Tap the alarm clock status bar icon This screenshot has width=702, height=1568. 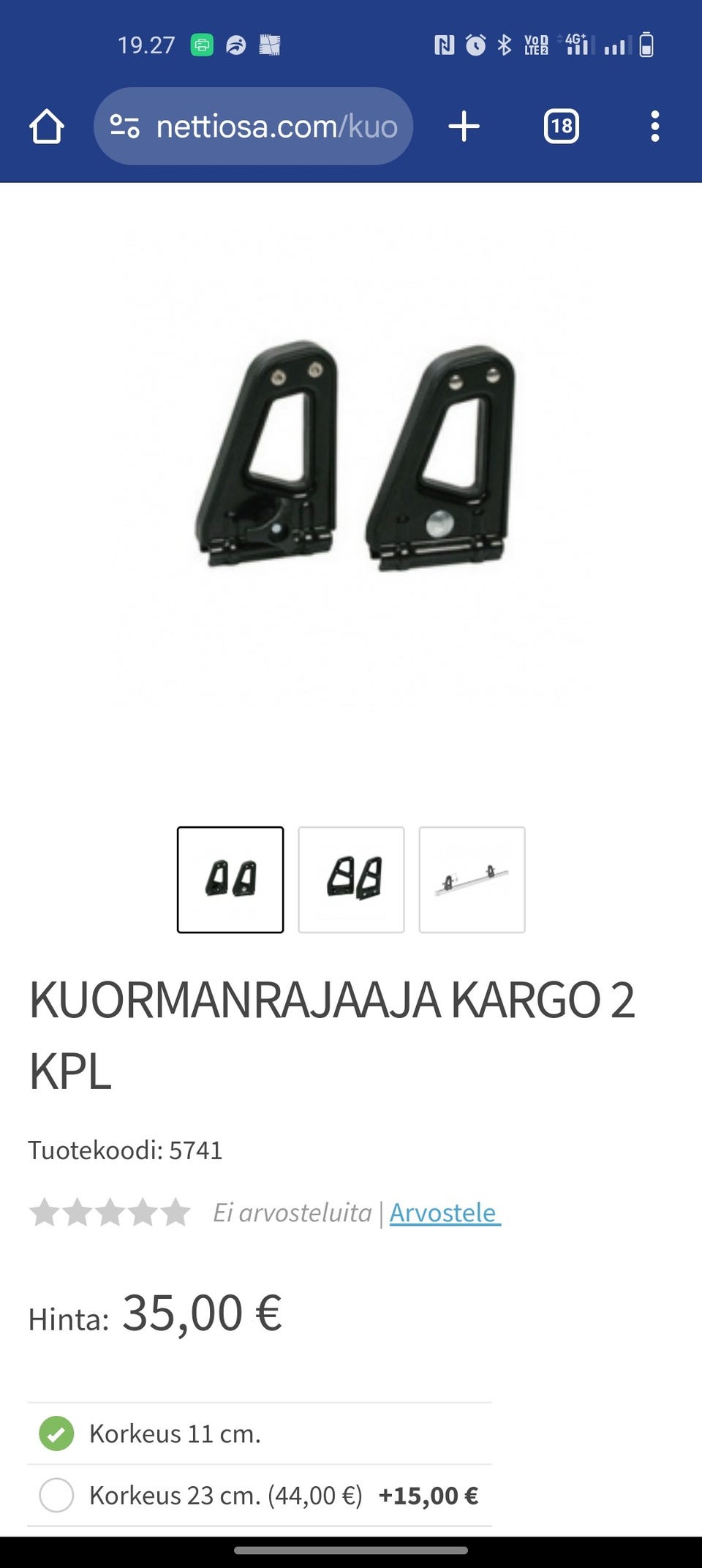(475, 44)
